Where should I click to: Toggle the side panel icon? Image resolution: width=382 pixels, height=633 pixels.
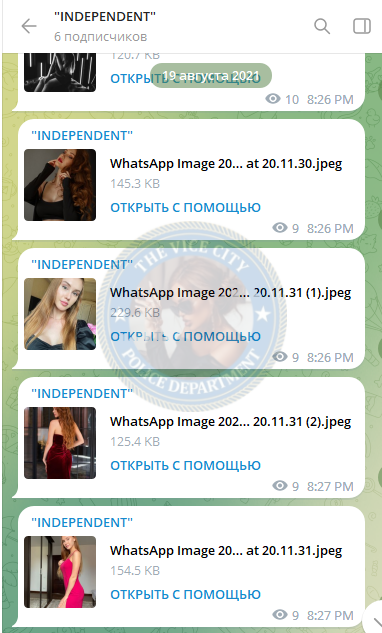[362, 26]
